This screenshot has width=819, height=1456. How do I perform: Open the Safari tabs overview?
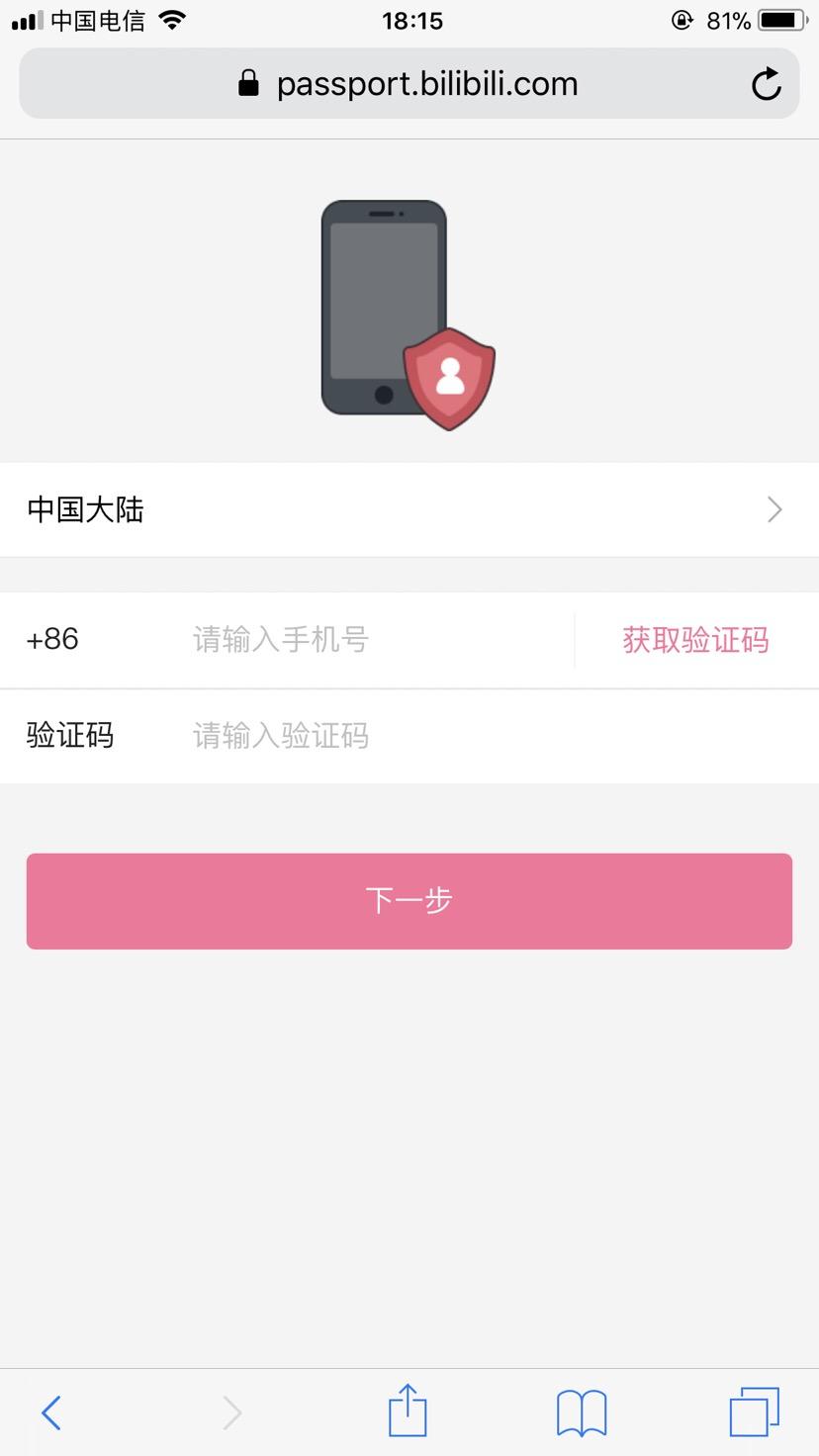(754, 1411)
